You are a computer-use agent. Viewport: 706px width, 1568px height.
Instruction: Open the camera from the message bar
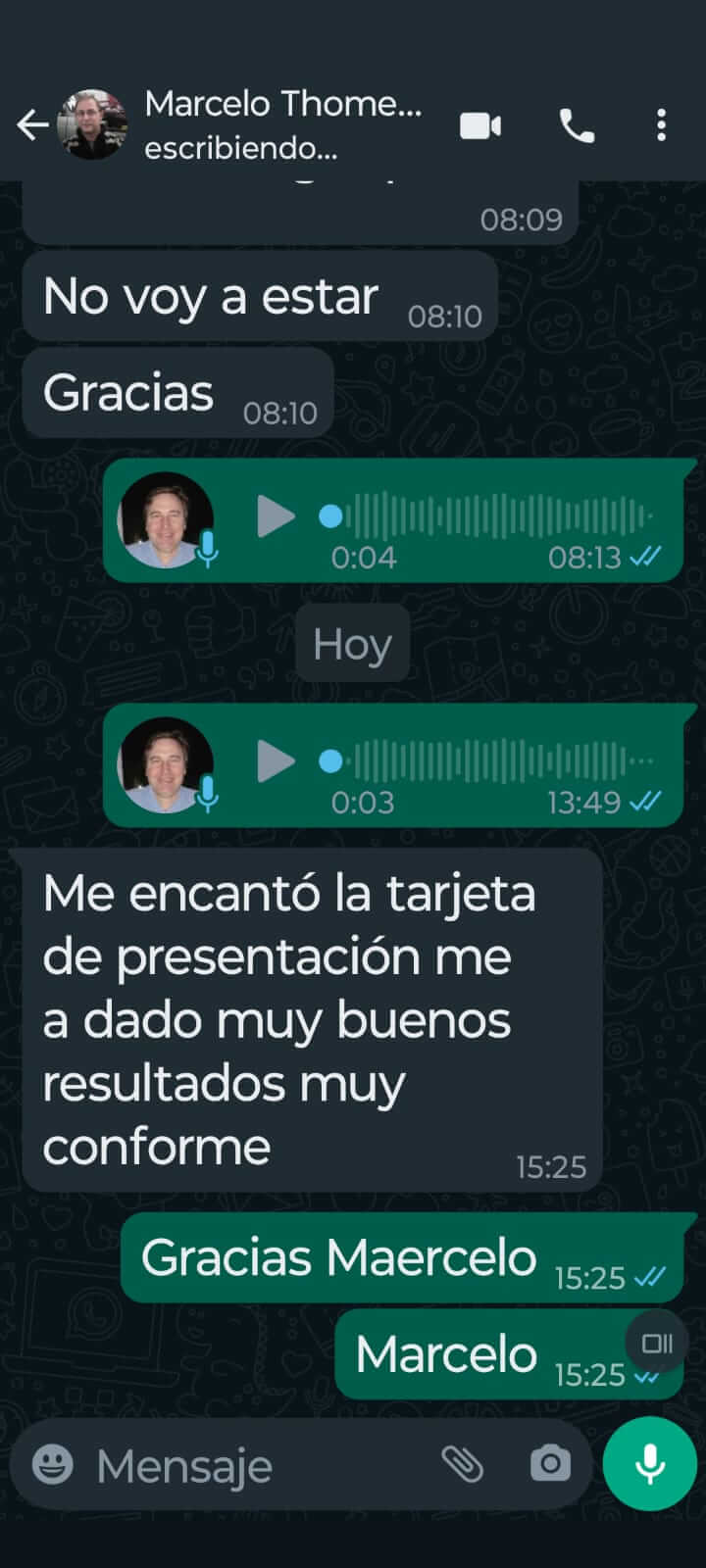click(550, 1464)
